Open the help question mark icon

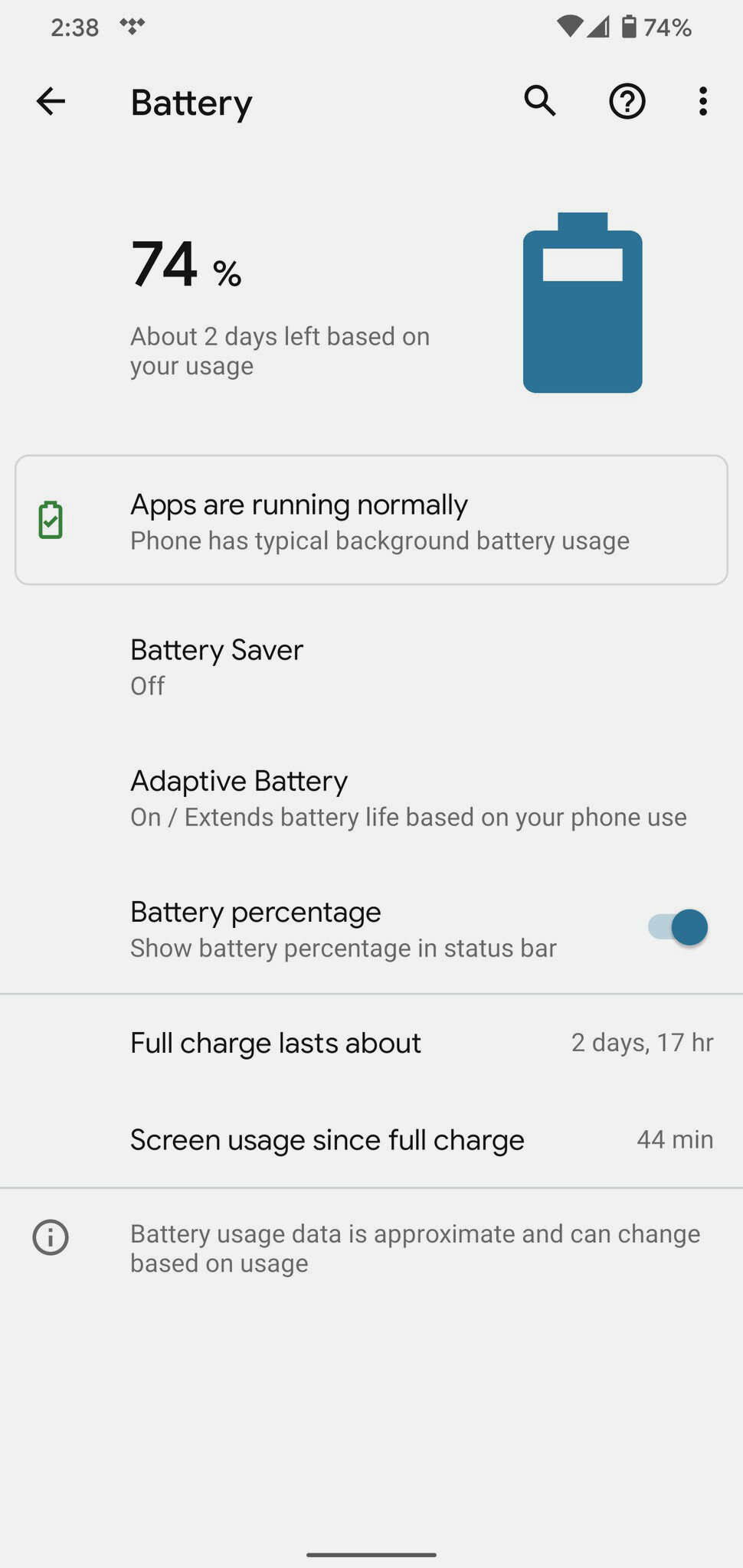[x=627, y=101]
